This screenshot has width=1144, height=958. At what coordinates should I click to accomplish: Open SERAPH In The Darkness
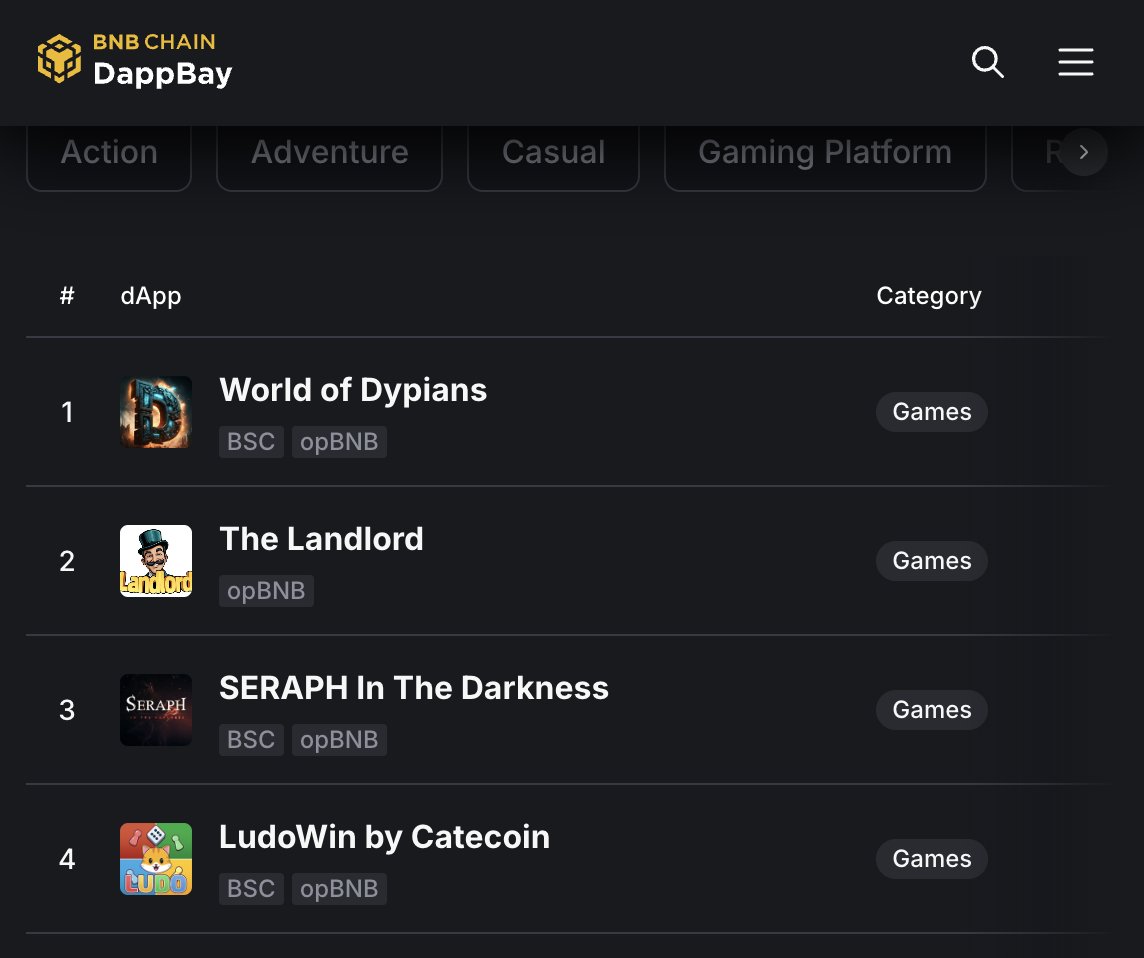413,688
